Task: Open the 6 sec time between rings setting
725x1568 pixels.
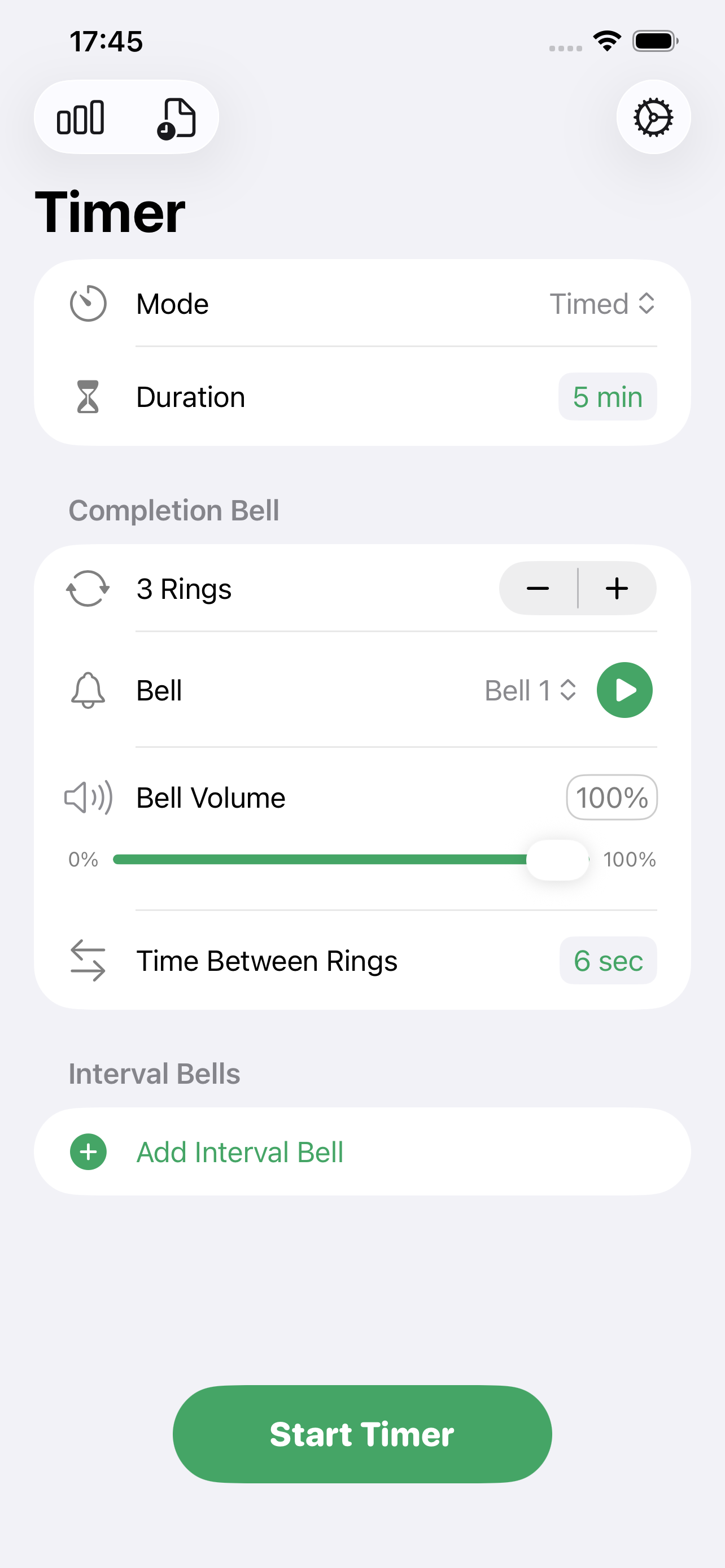Action: point(608,961)
